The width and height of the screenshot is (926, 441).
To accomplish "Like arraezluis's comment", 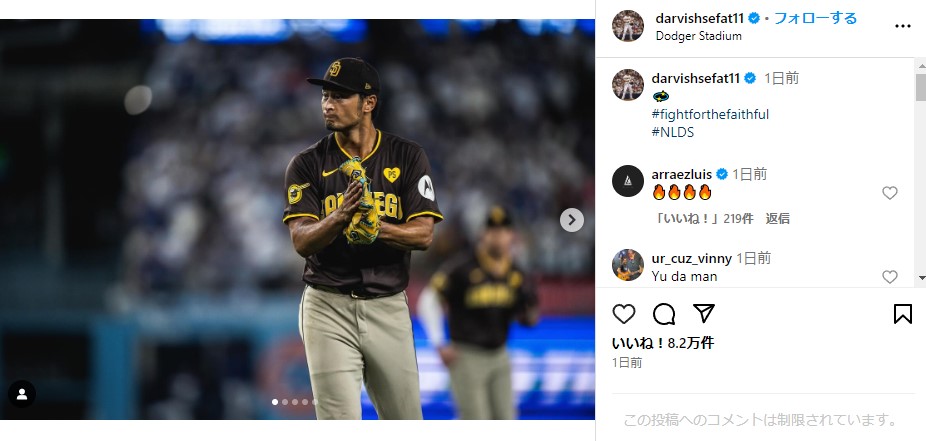I will point(890,193).
